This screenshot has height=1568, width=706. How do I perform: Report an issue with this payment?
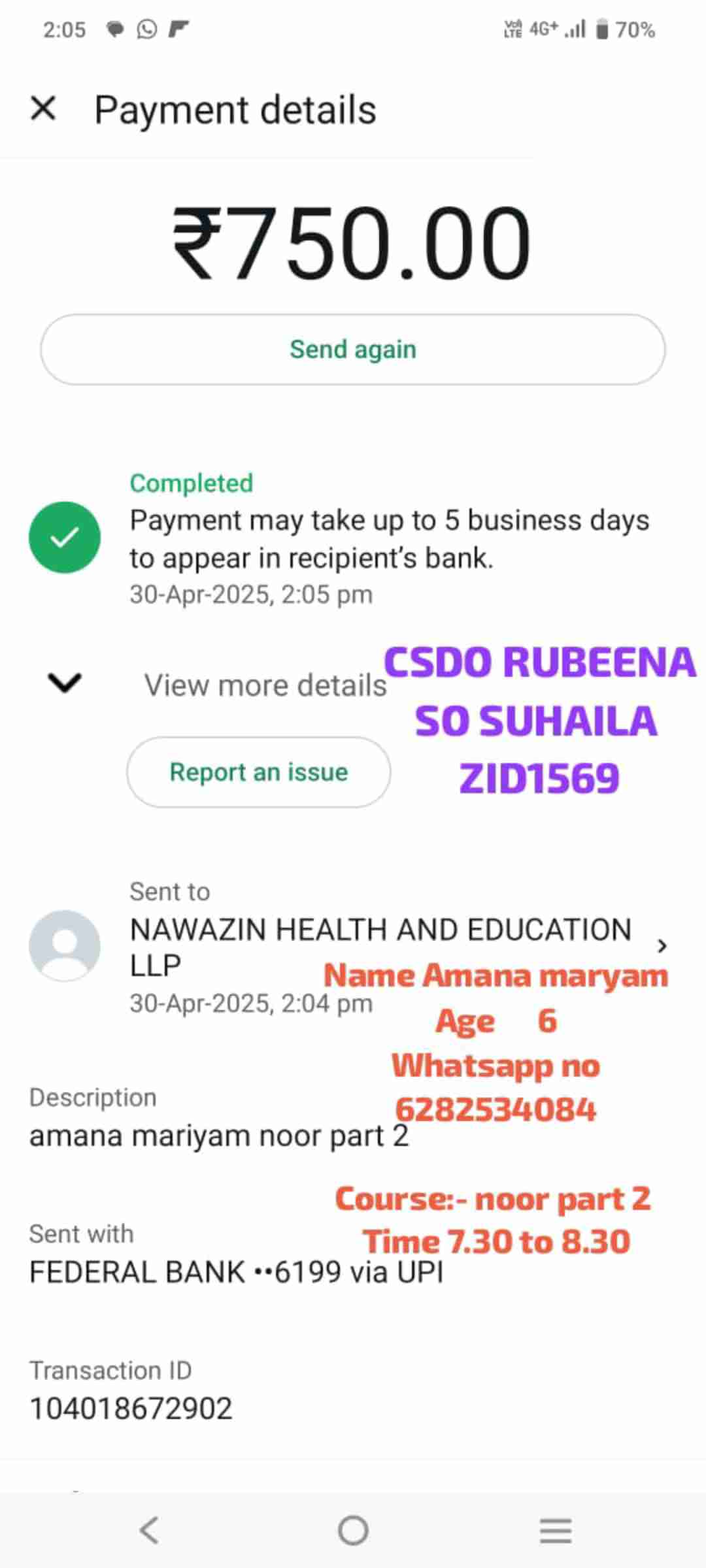pos(259,772)
